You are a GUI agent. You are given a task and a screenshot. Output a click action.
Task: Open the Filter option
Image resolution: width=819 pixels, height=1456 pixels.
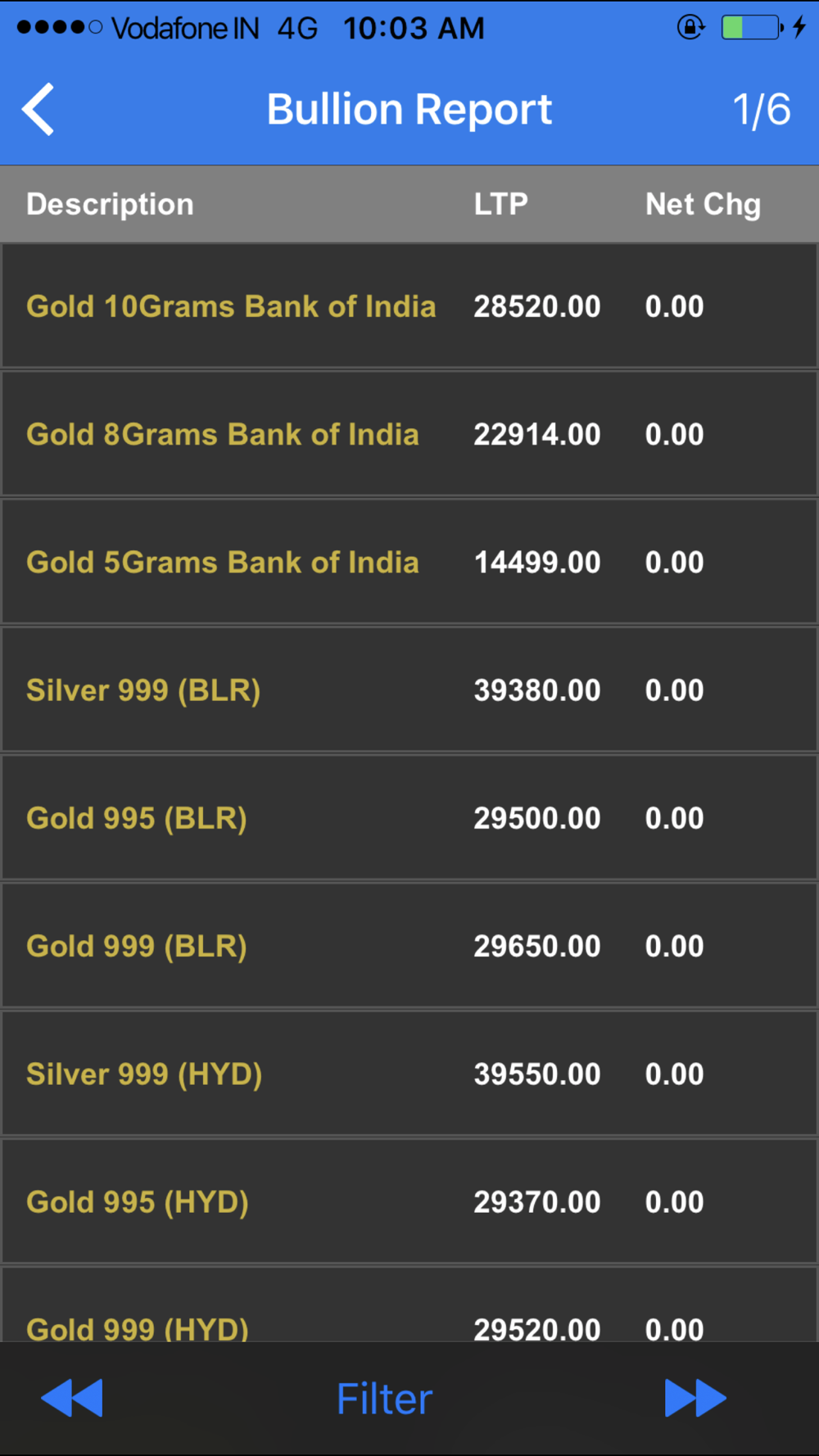384,1399
